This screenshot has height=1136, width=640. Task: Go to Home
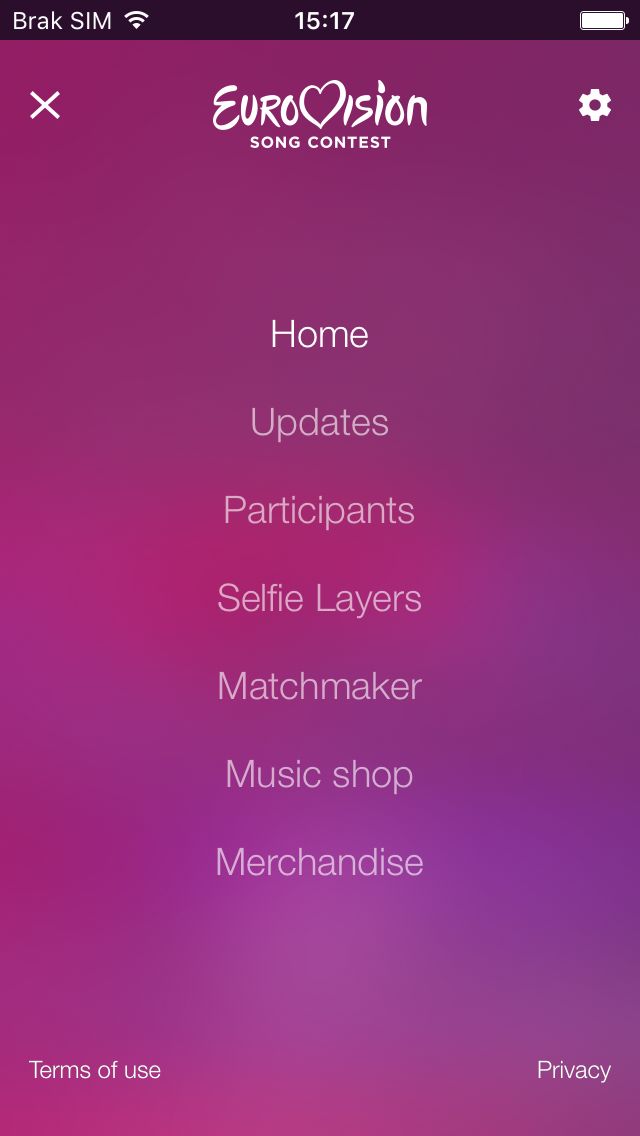(320, 335)
